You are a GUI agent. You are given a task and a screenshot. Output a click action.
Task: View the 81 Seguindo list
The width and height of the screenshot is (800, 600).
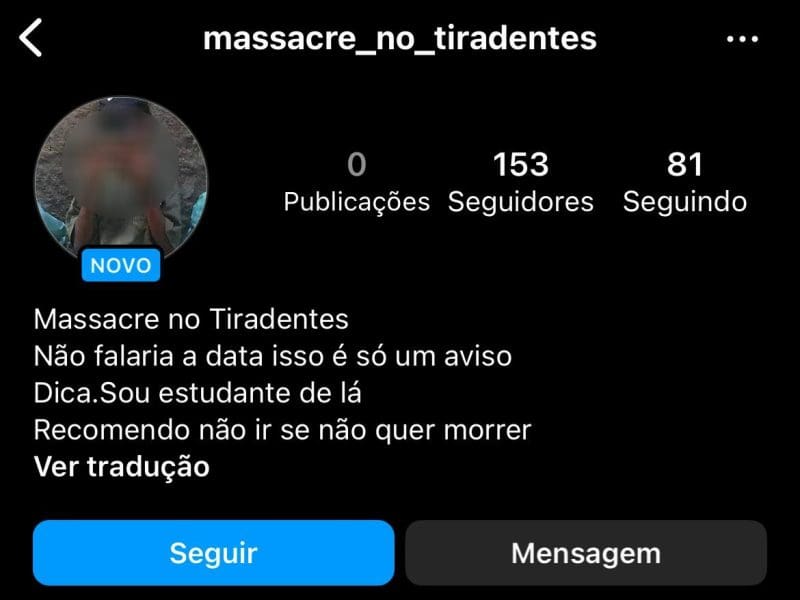coord(685,182)
